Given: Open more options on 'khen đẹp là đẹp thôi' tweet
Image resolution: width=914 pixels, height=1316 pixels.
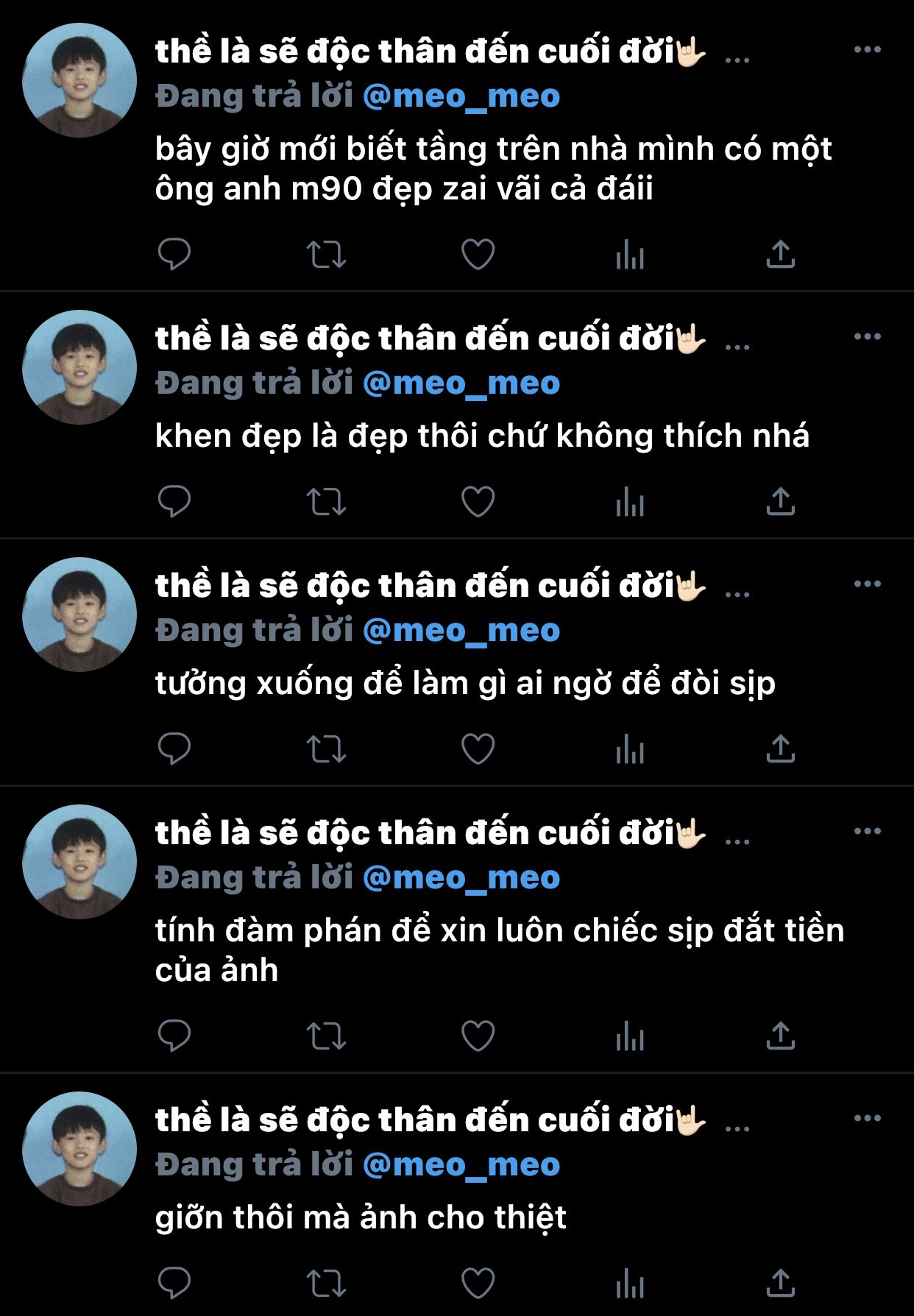Looking at the screenshot, I should tap(867, 337).
